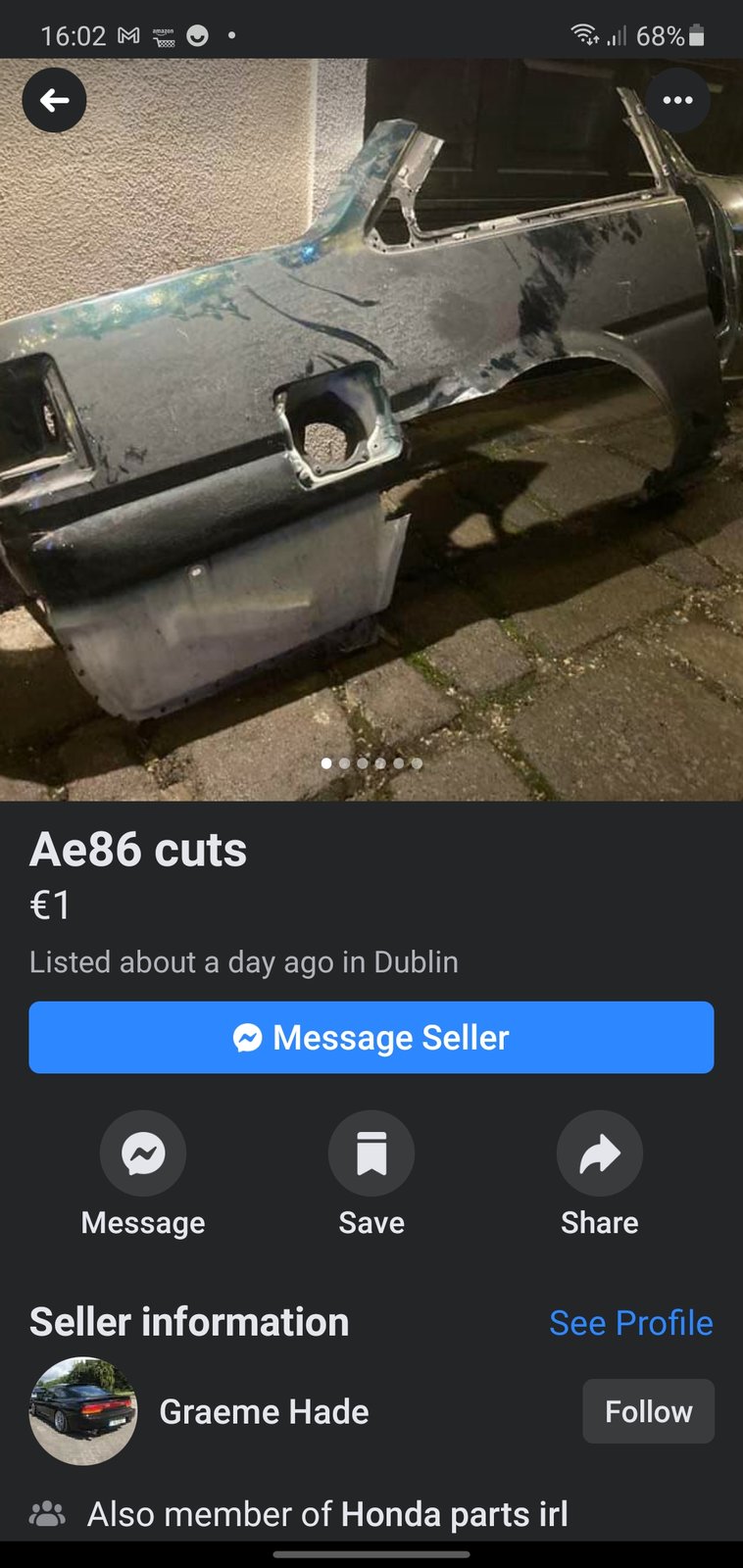Tap the blue Message Seller button
The width and height of the screenshot is (743, 1568).
(x=371, y=1037)
